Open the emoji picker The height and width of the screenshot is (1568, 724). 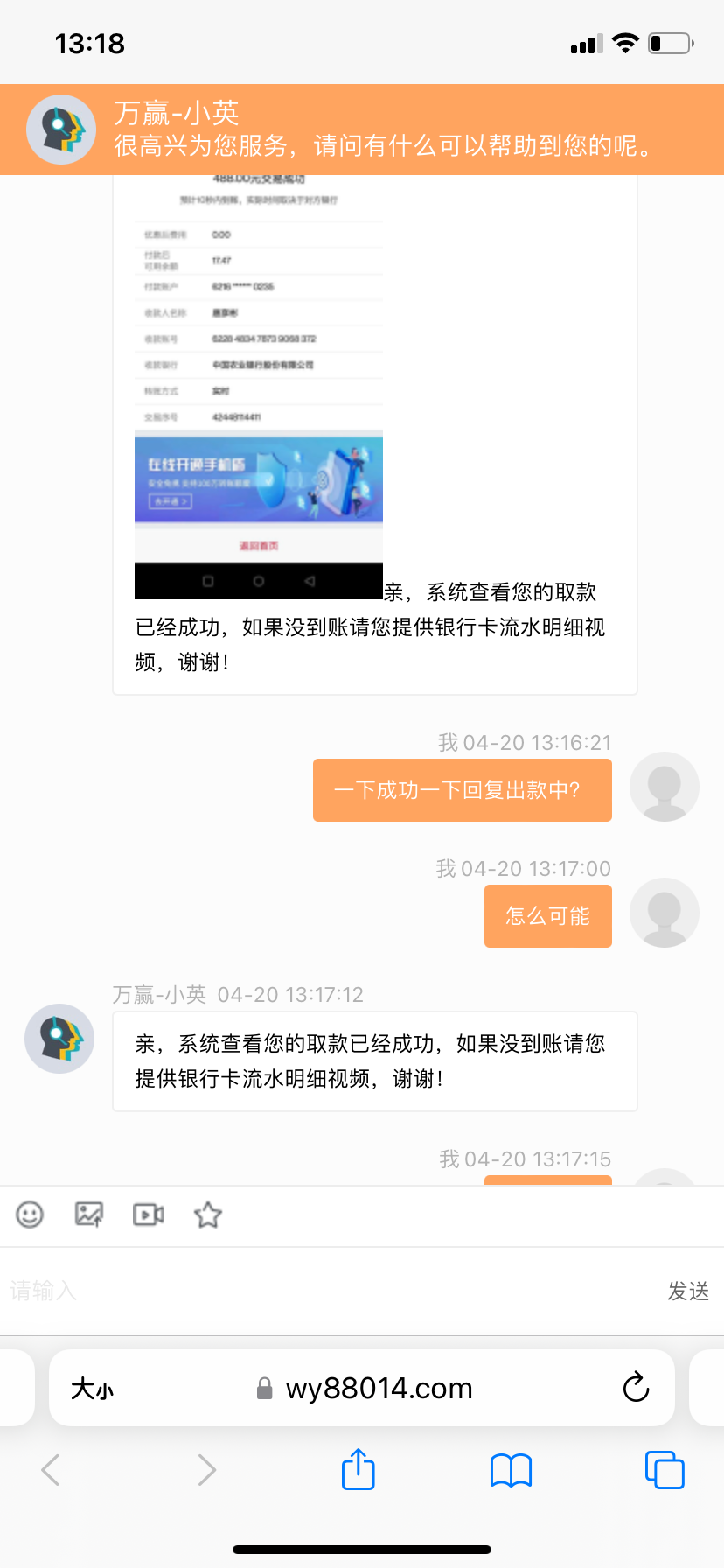click(30, 1214)
